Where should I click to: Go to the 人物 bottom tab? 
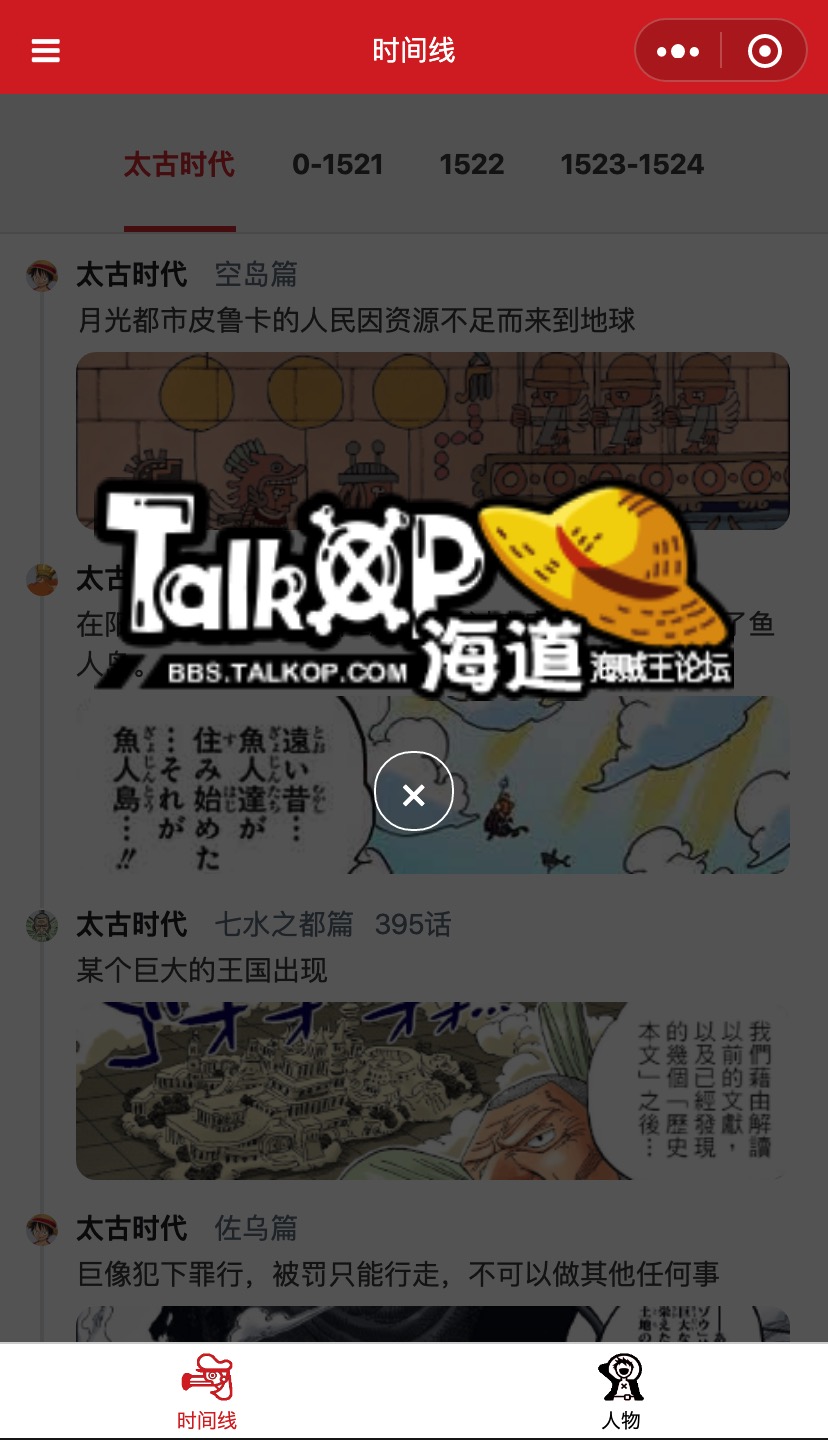tap(620, 1391)
